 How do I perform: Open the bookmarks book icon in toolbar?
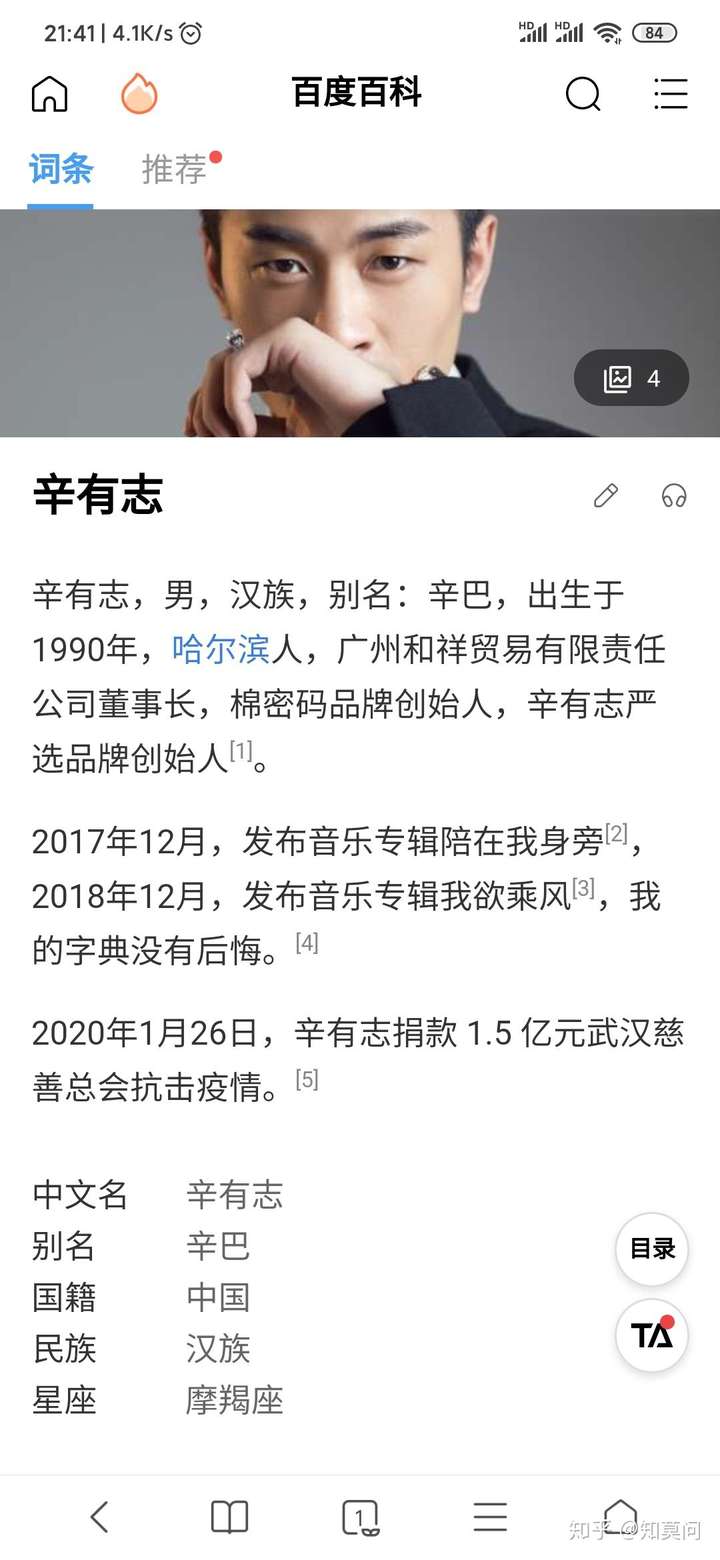229,1517
